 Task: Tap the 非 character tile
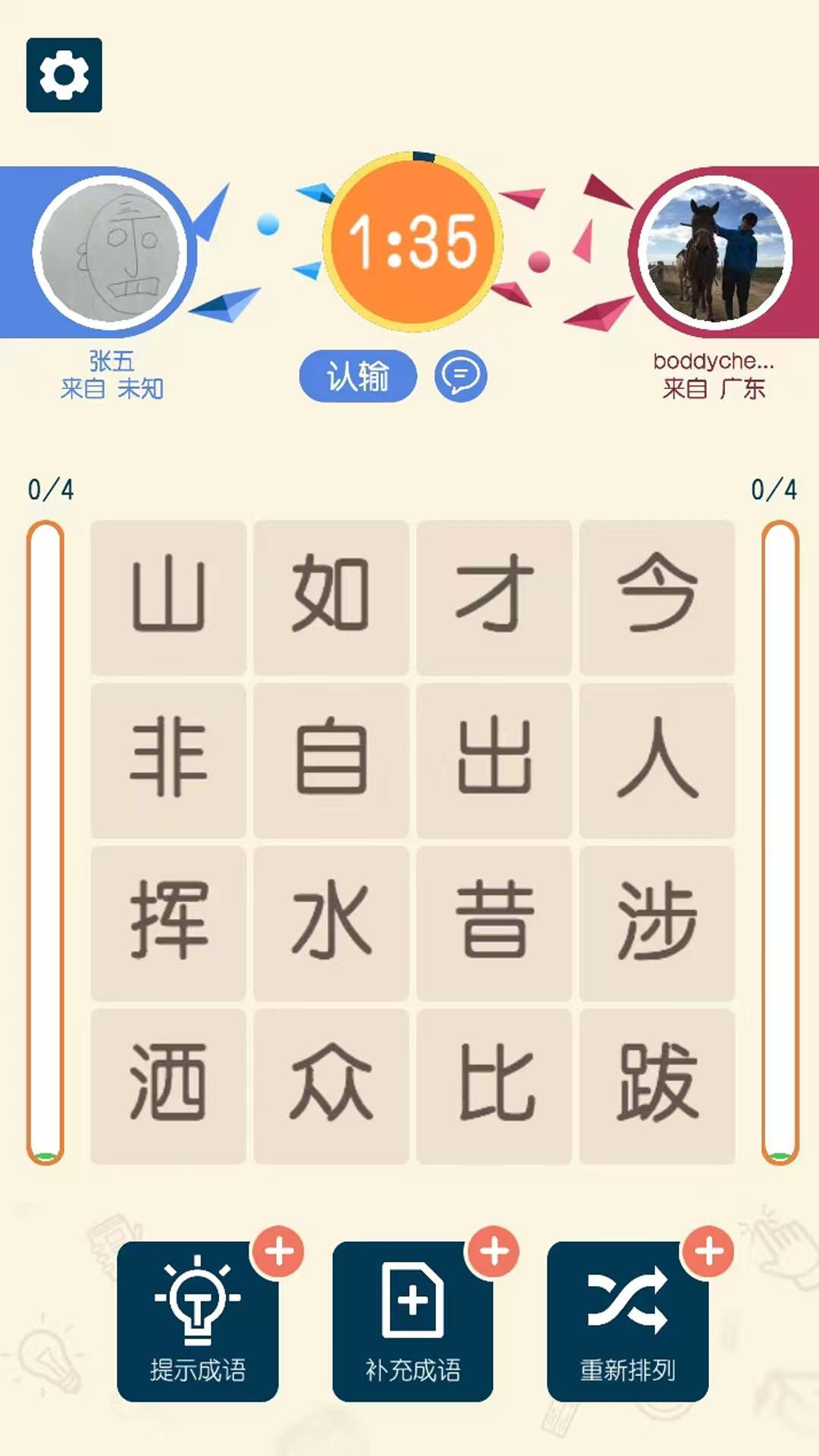tap(168, 760)
